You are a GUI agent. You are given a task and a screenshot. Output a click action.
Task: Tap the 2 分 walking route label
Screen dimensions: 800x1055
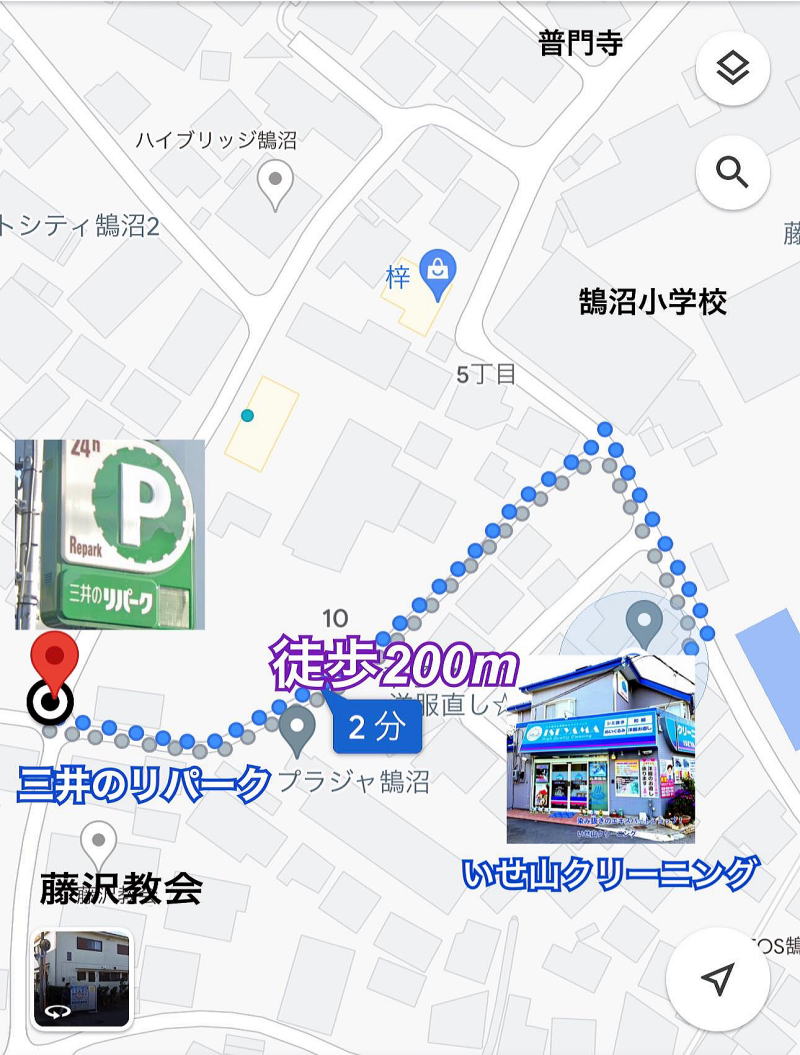click(x=376, y=727)
